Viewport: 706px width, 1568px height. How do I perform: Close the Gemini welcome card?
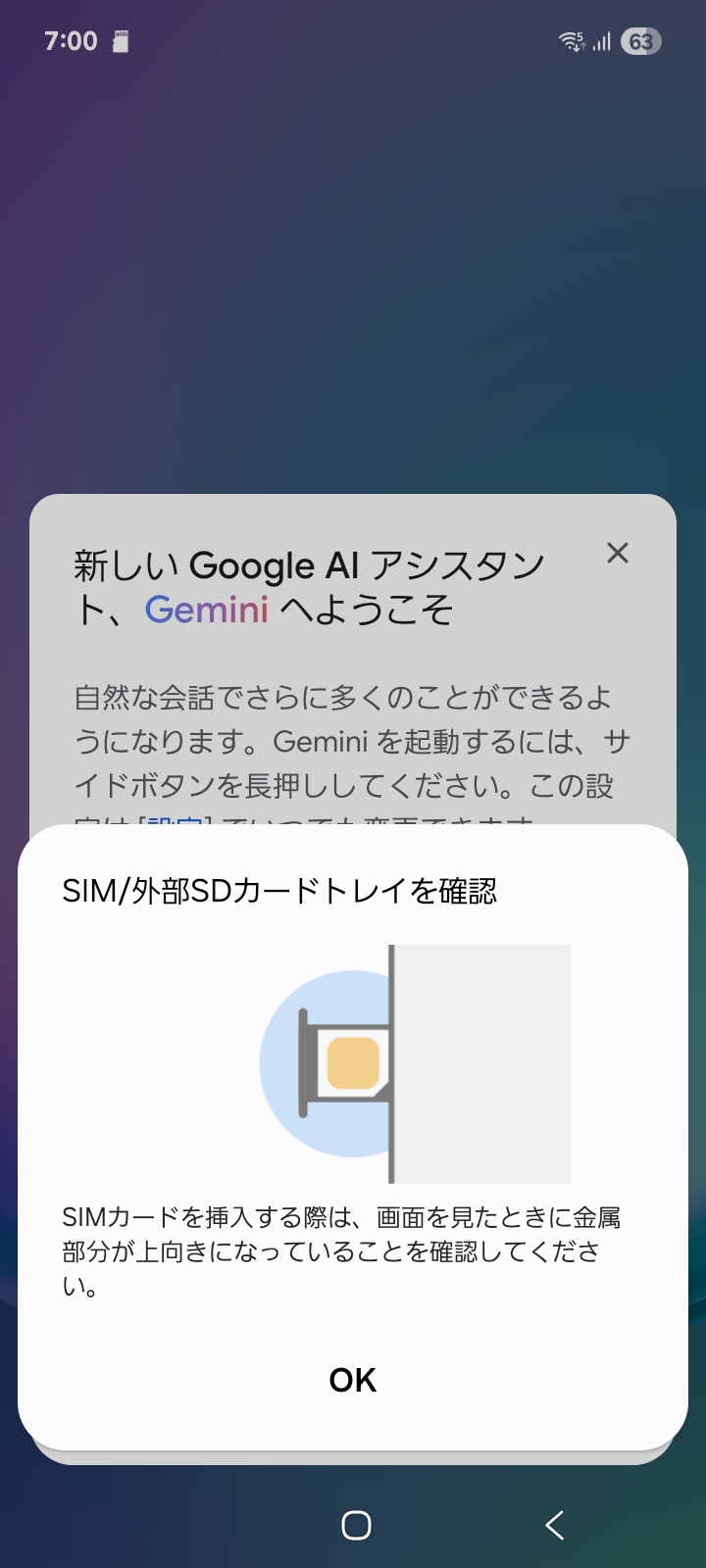617,553
